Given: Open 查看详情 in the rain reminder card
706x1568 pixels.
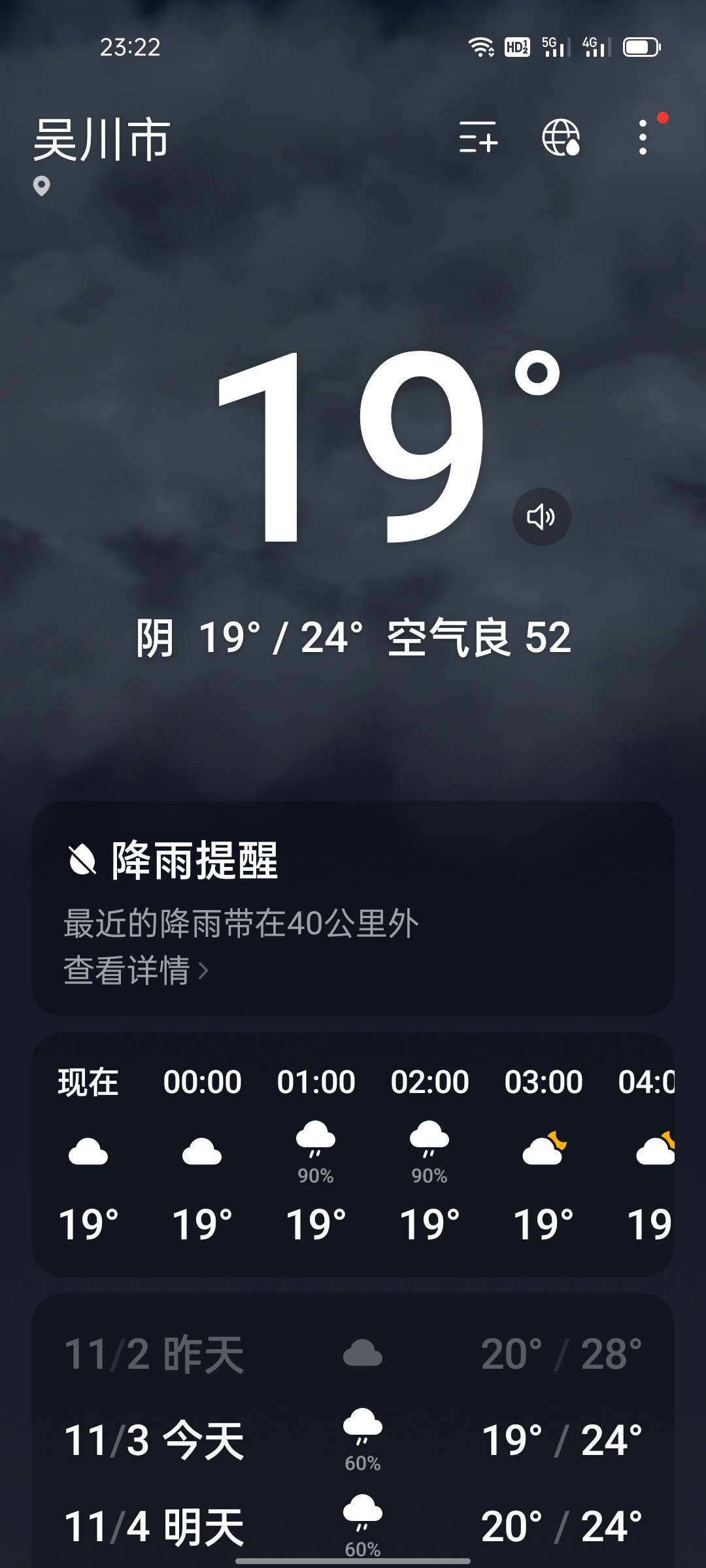Looking at the screenshot, I should (136, 970).
